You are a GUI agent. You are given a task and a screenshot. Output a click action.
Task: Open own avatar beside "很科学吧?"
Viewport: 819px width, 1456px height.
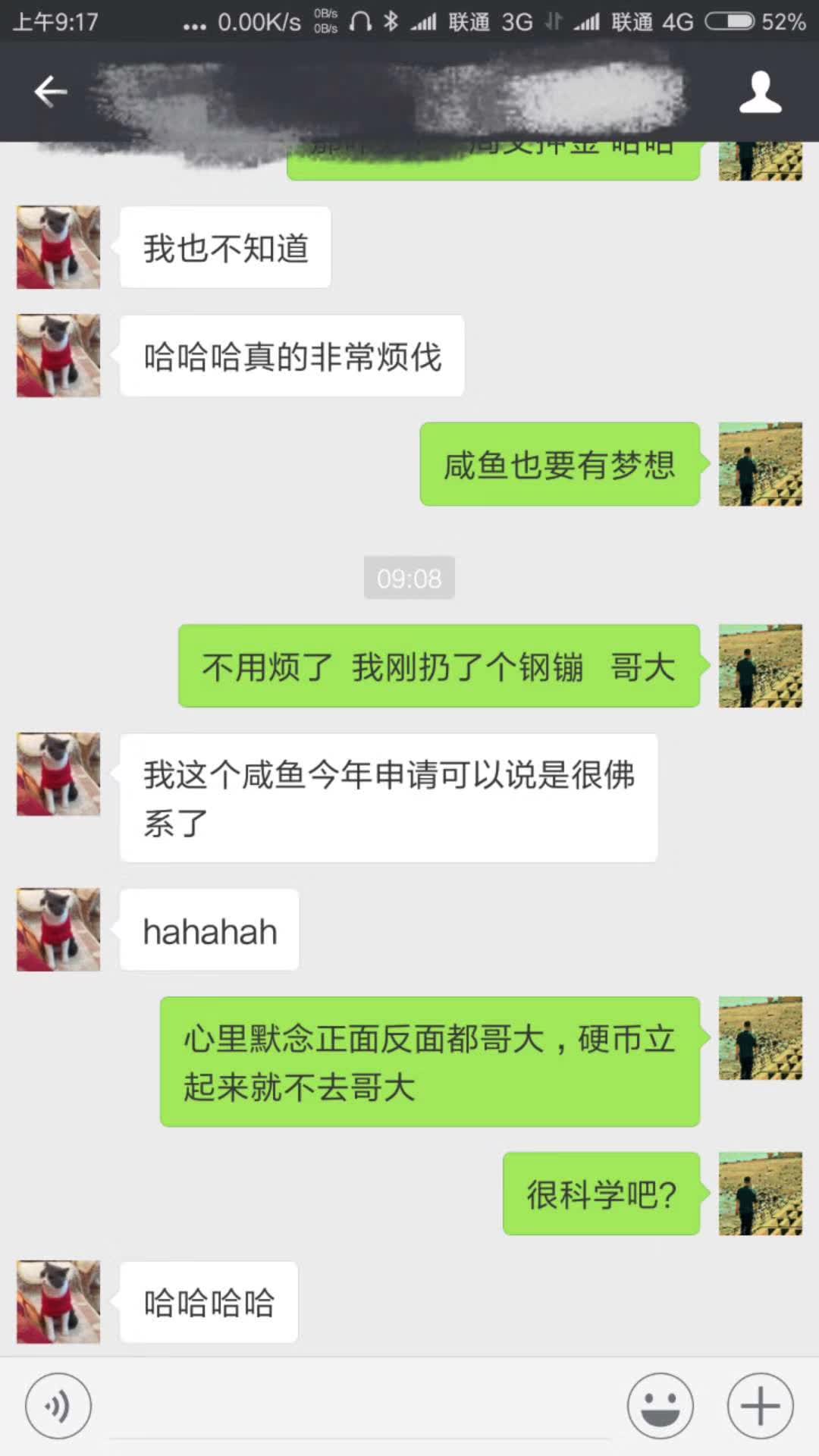[760, 1194]
